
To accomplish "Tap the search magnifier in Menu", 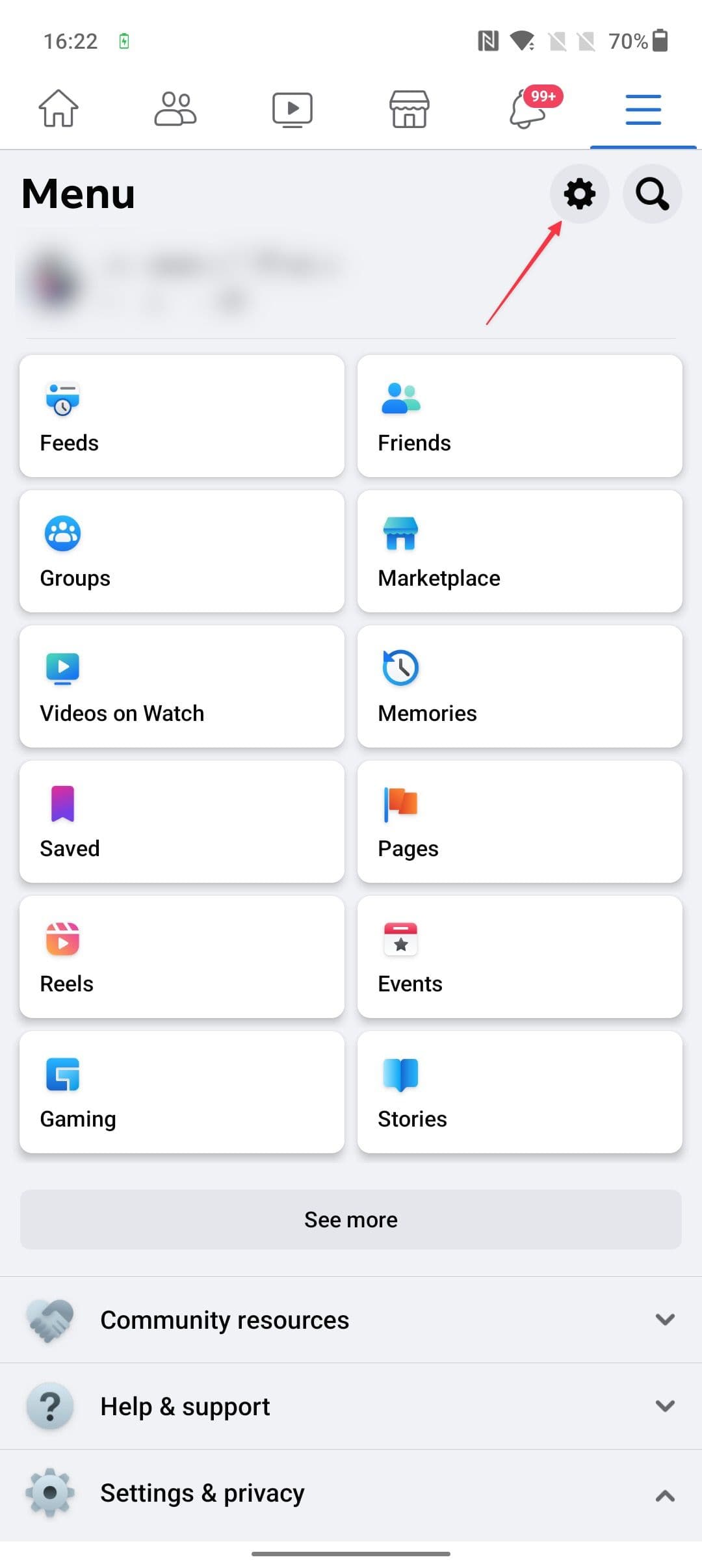I will tap(652, 194).
